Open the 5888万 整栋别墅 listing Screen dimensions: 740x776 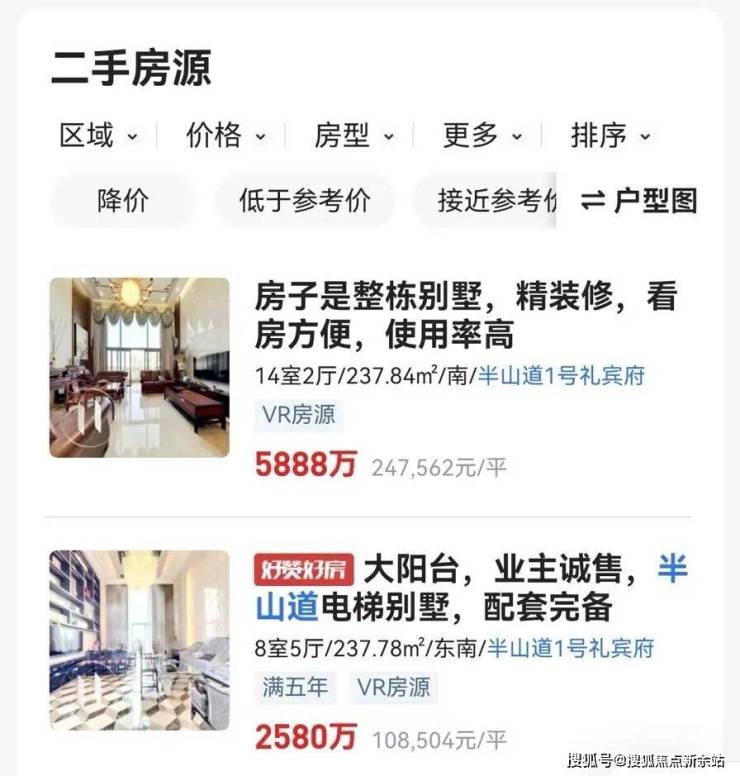coord(467,311)
